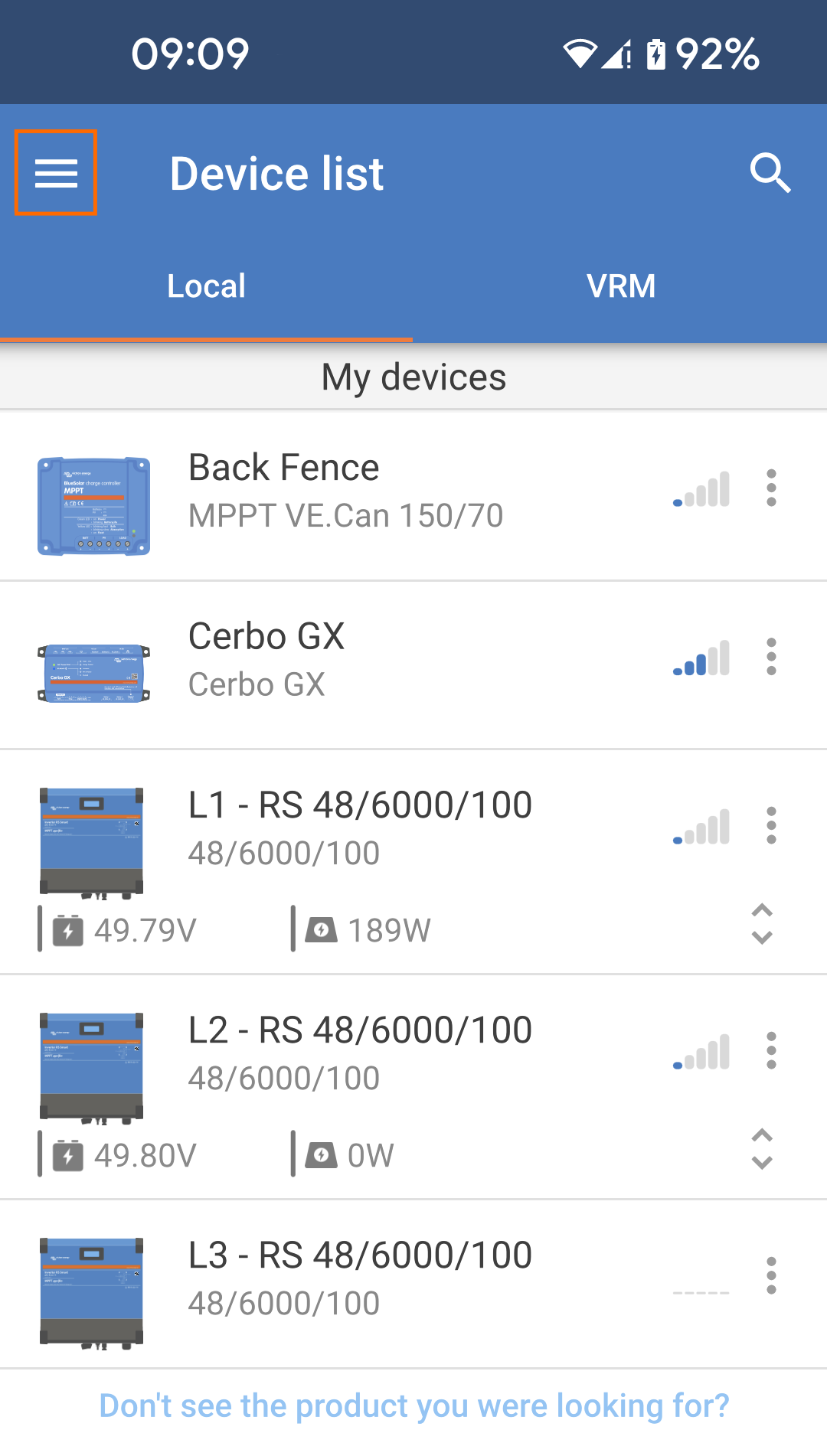Click the solar icon showing 0W on L2
This screenshot has width=827, height=1456.
(x=325, y=1155)
